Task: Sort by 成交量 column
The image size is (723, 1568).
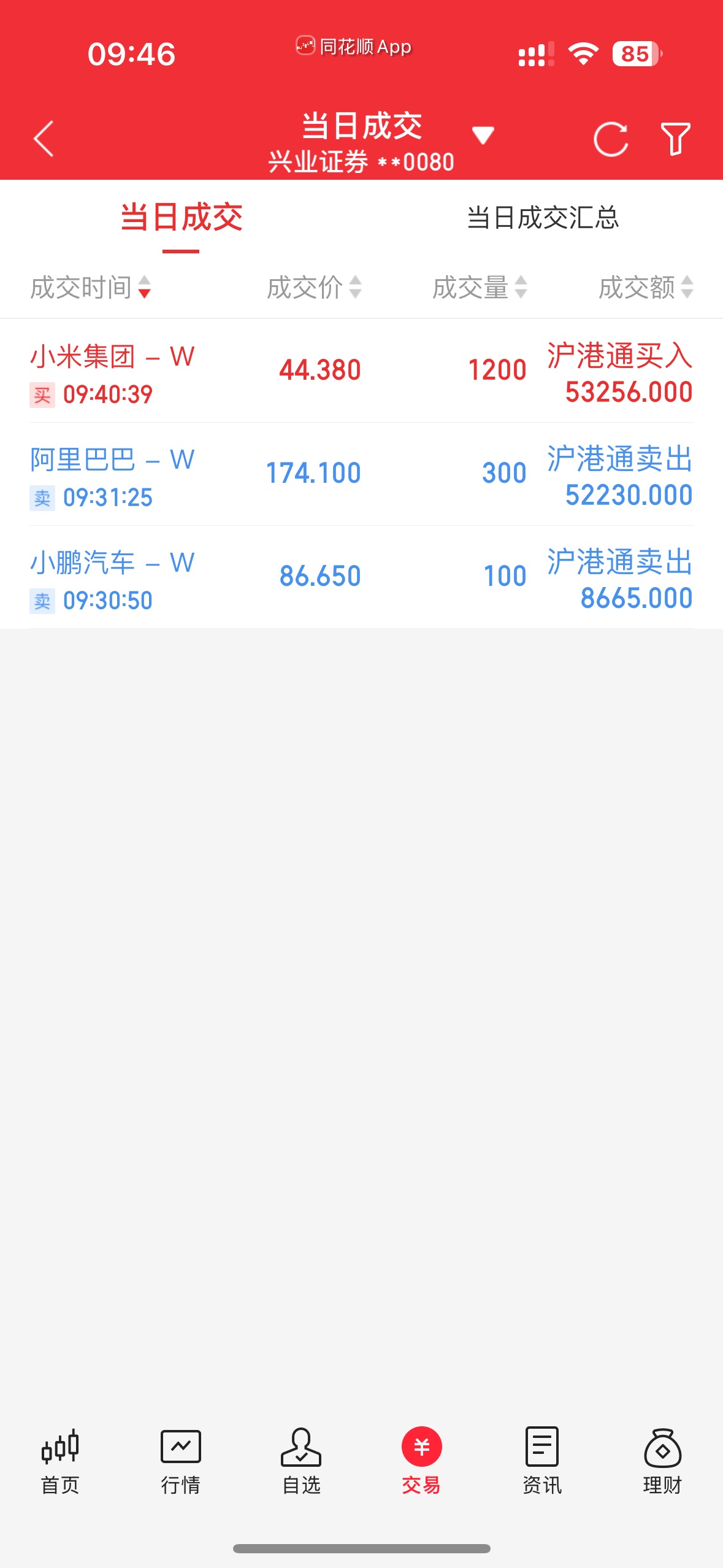Action: (479, 287)
